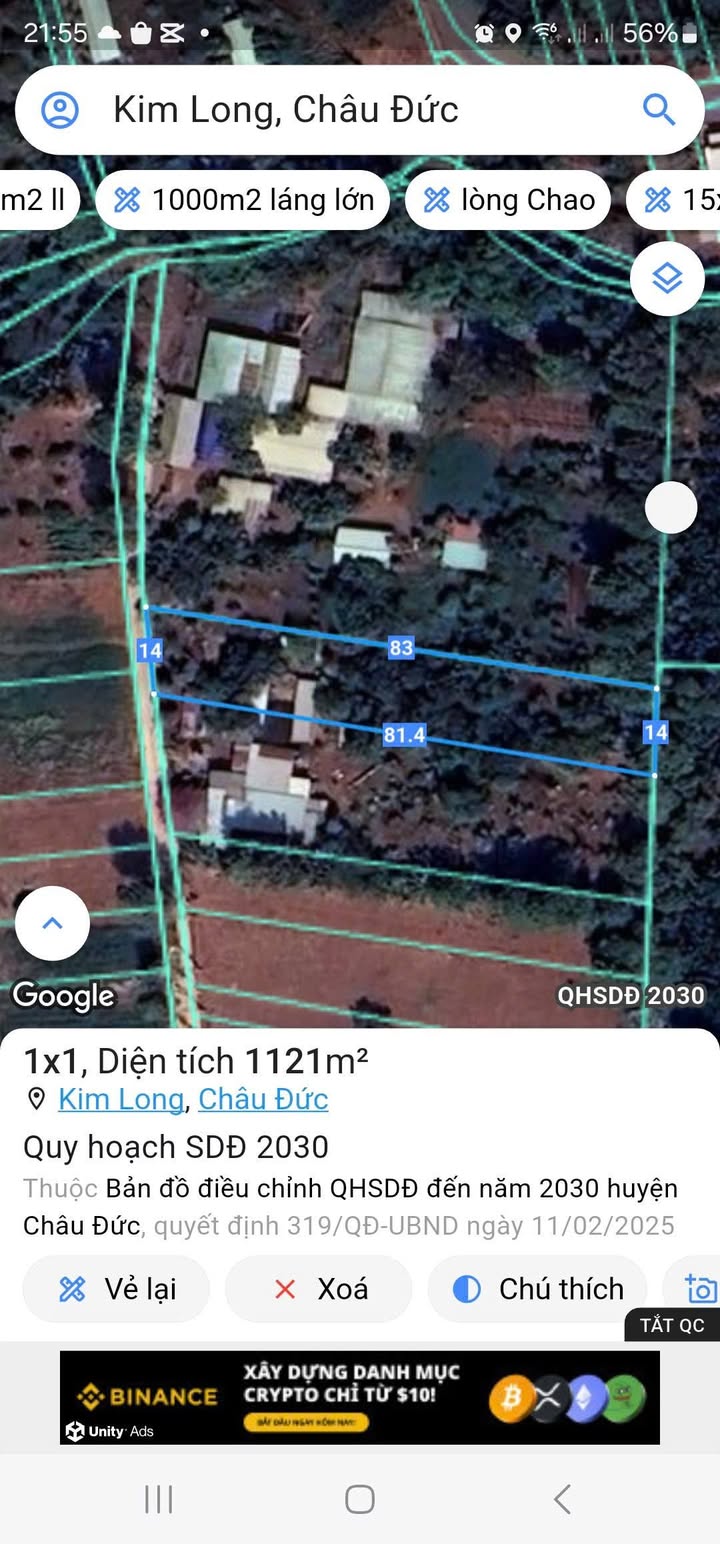Screen dimensions: 720x1544
Task: Open the account profile icon
Action: (60, 110)
